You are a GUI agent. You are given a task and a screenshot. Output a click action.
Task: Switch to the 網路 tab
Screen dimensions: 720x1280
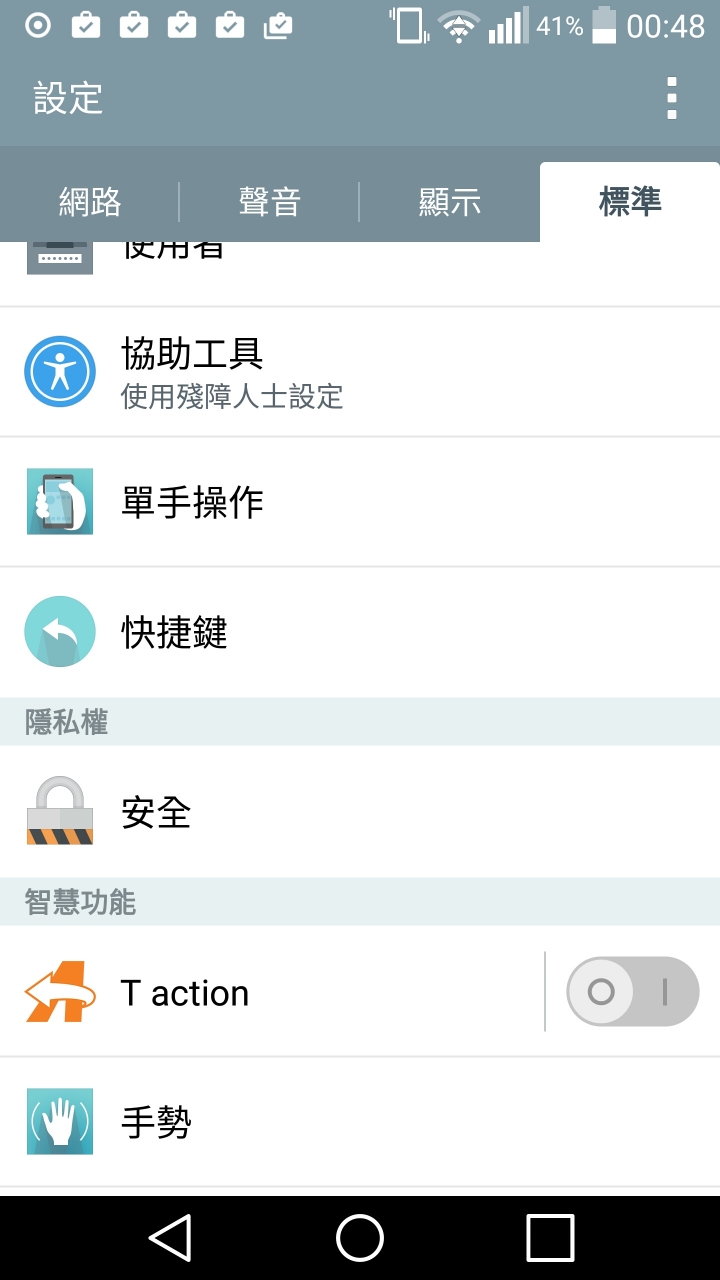(90, 202)
